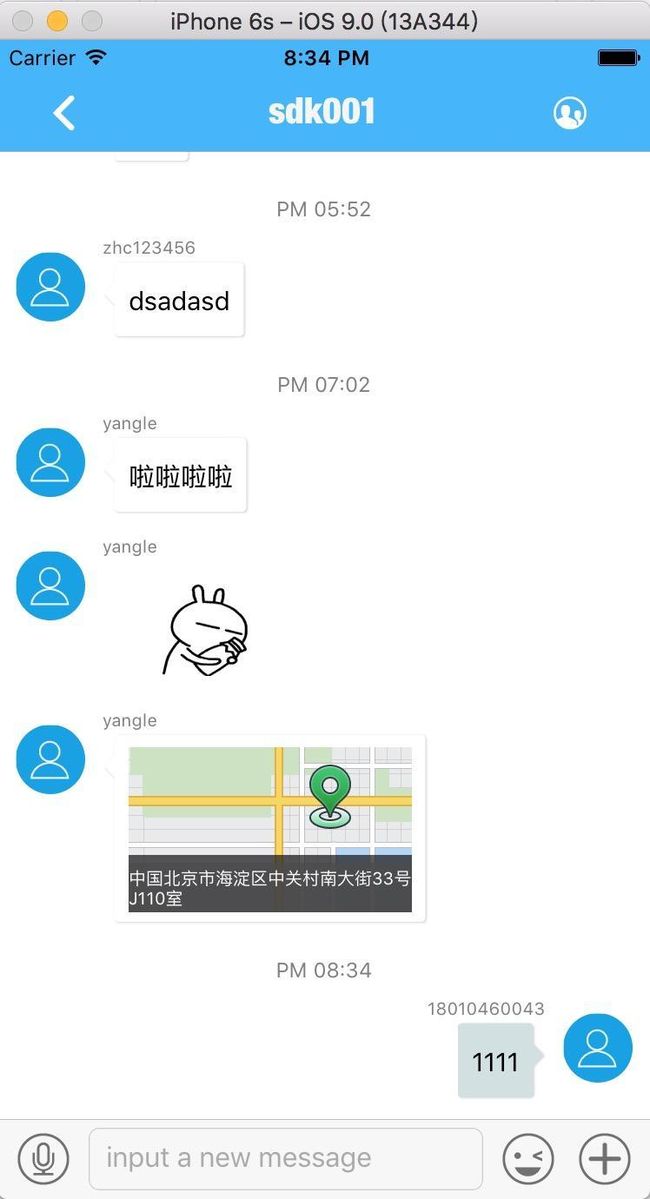Open the group members icon
650x1199 pixels.
[x=570, y=113]
